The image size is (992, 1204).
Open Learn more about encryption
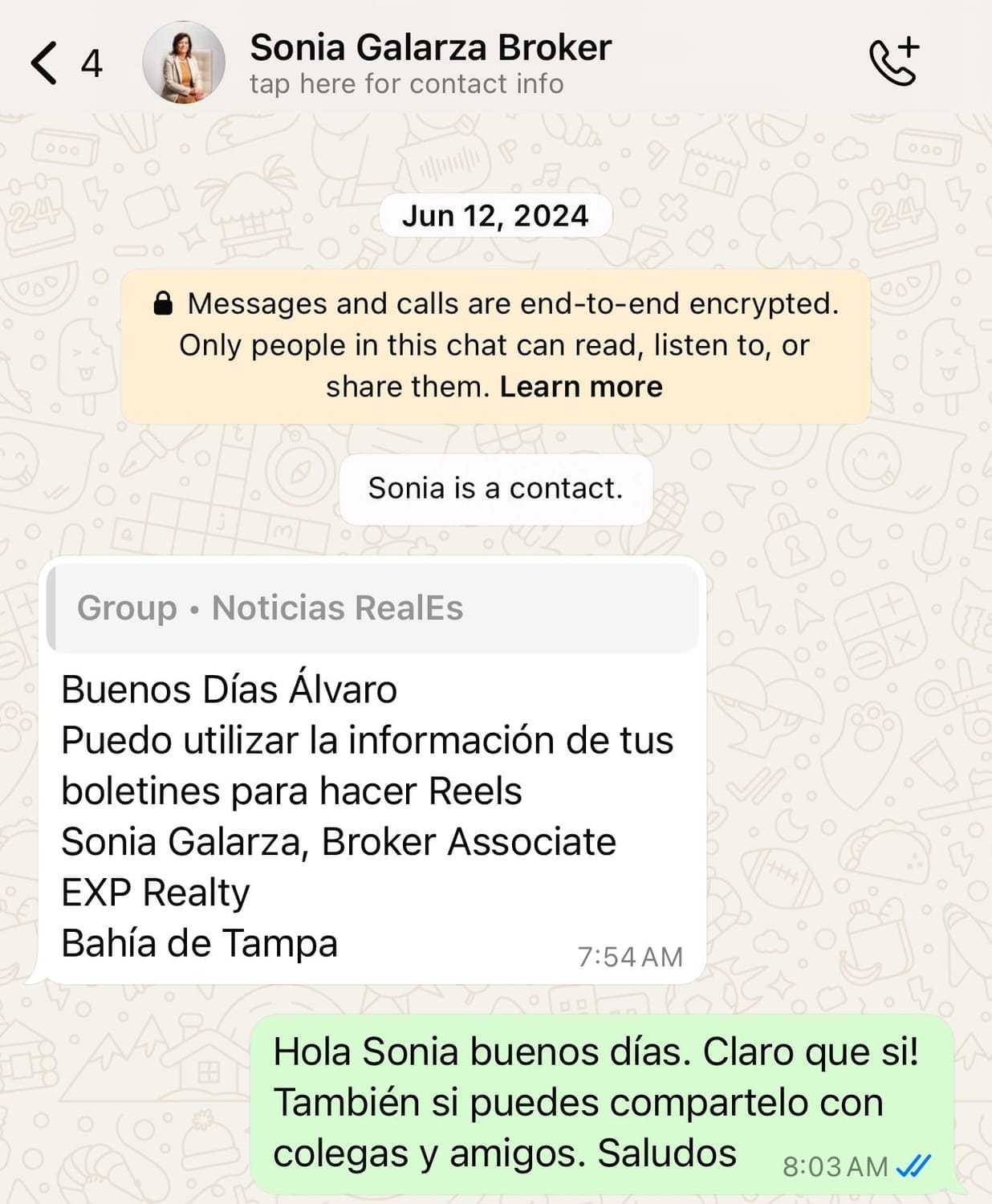[x=581, y=387]
